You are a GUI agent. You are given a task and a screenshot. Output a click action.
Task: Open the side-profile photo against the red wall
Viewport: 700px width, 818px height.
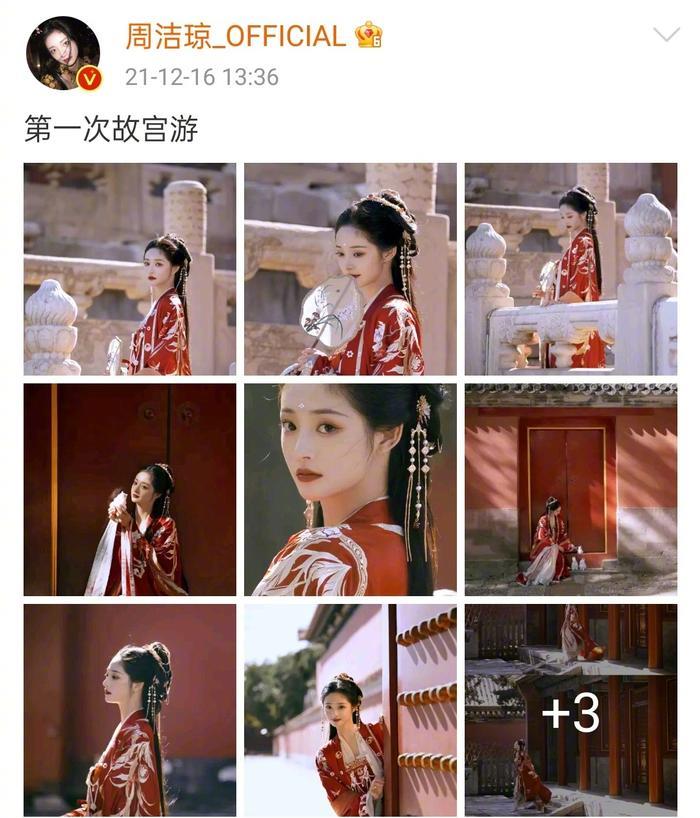130,710
